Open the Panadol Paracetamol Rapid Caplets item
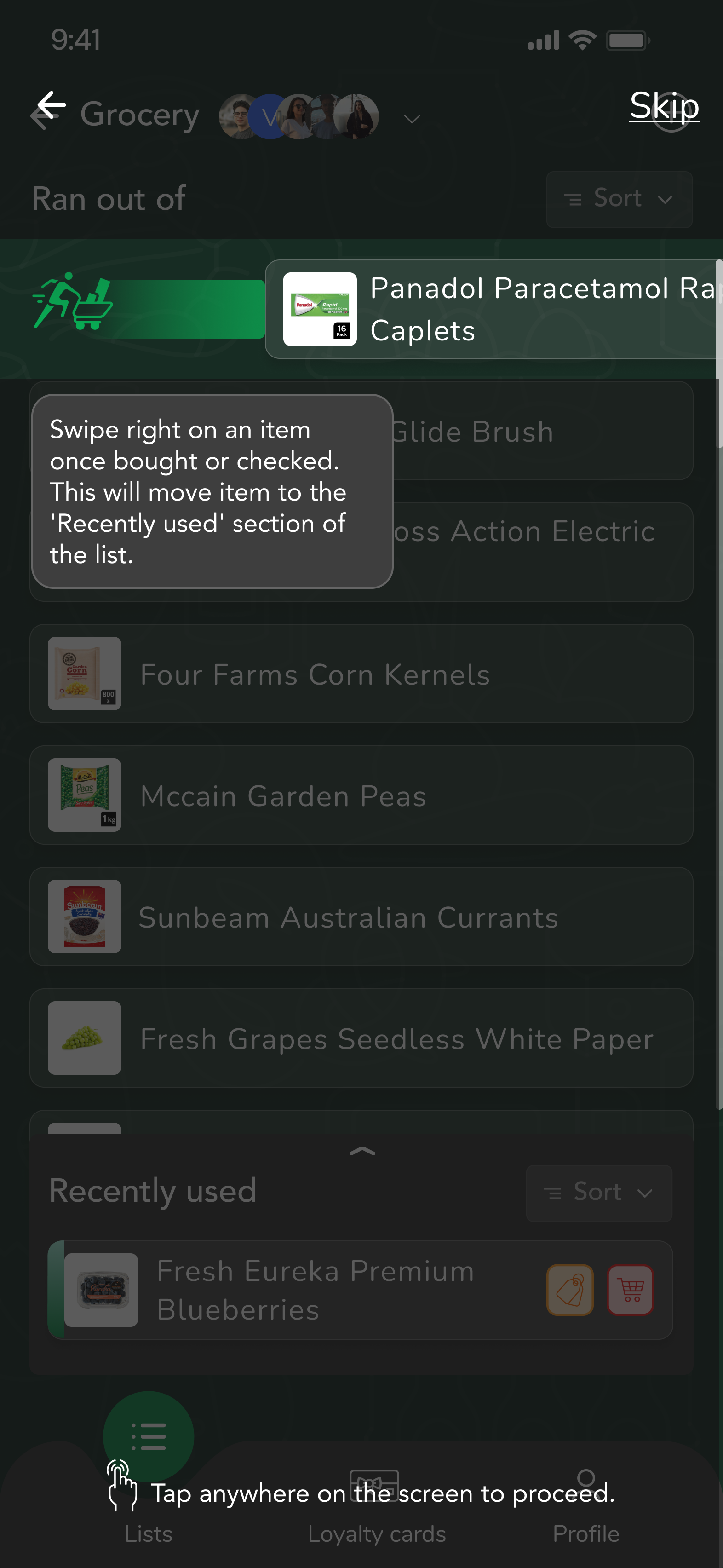Viewport: 723px width, 1568px height. (x=493, y=309)
